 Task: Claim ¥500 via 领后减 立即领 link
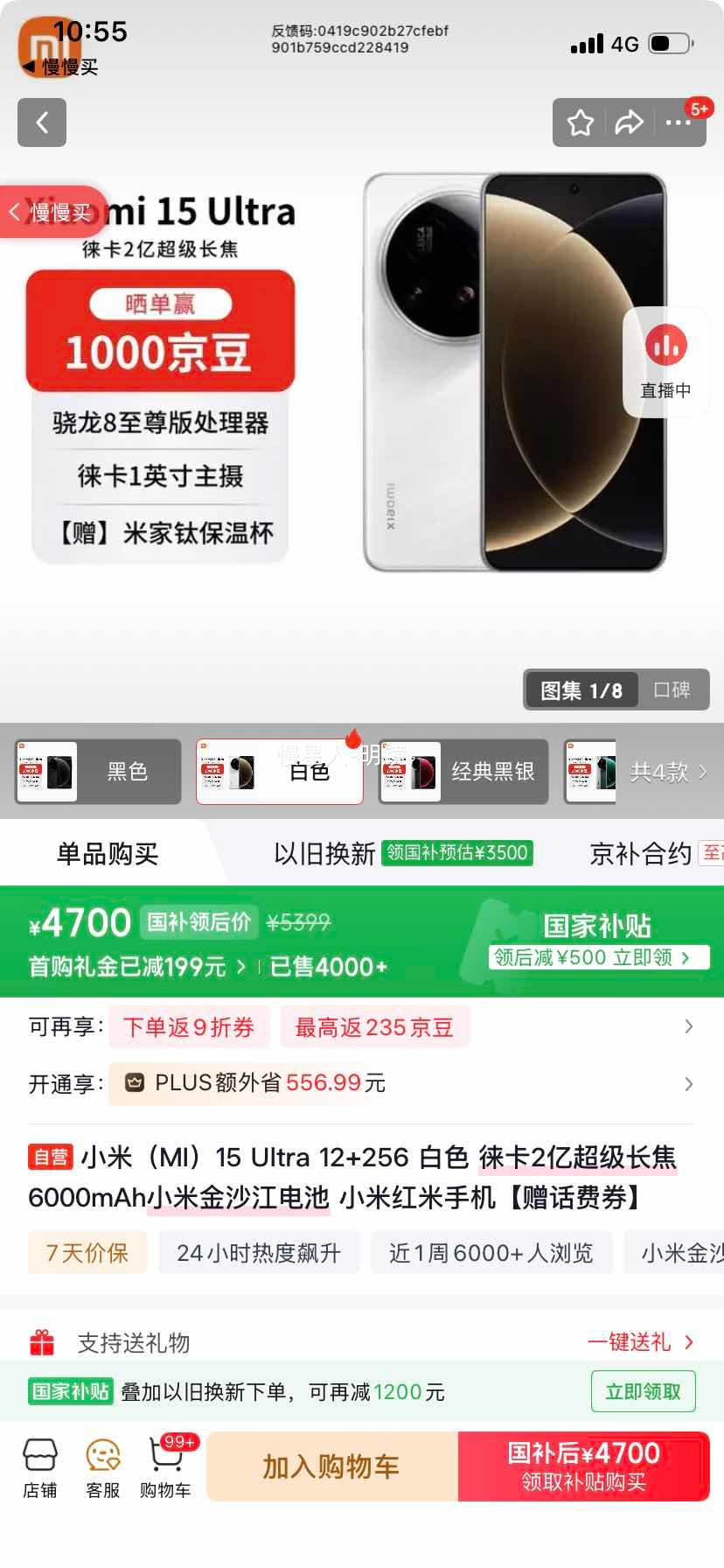tap(597, 957)
